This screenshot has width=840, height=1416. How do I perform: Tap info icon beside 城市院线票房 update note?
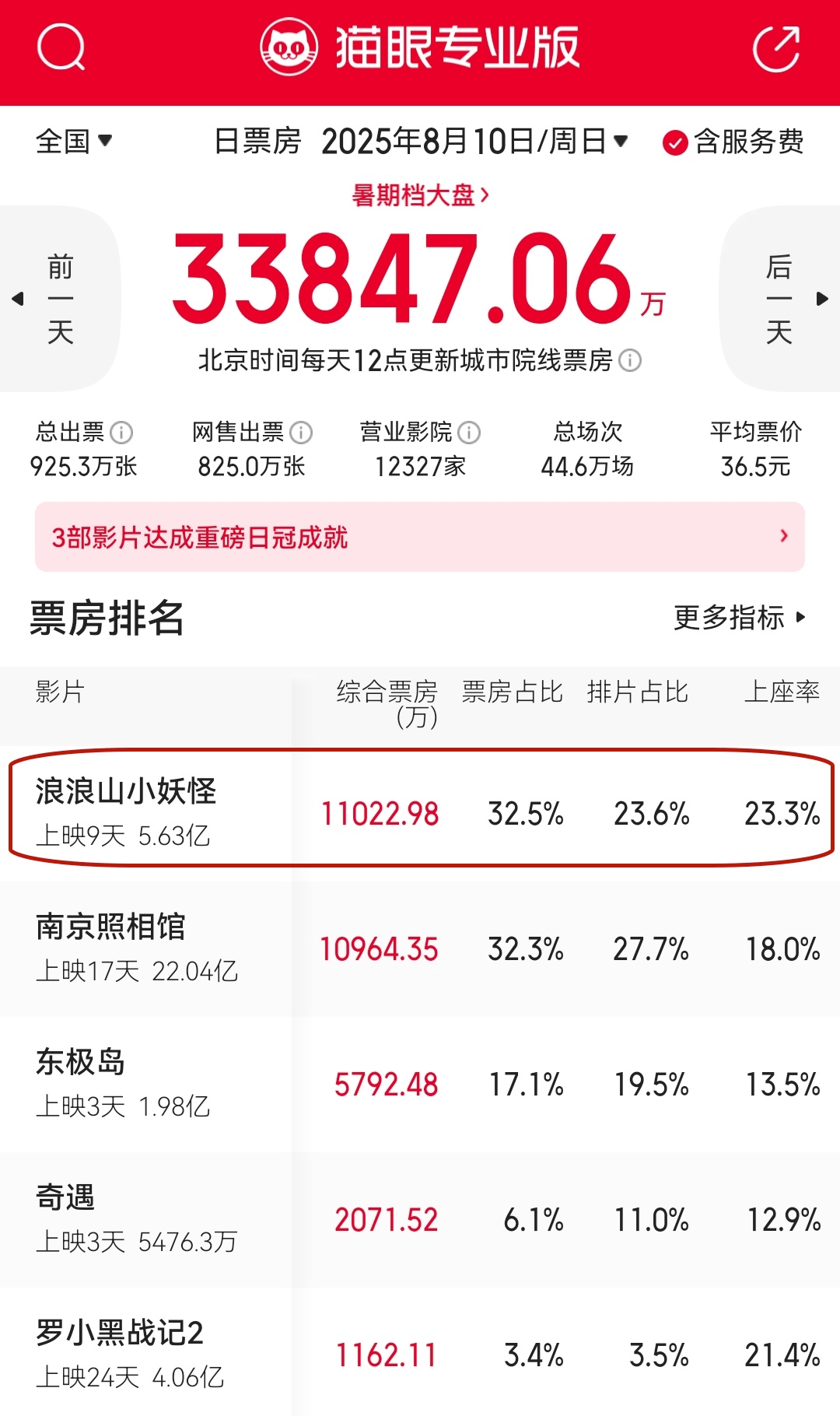pos(630,360)
